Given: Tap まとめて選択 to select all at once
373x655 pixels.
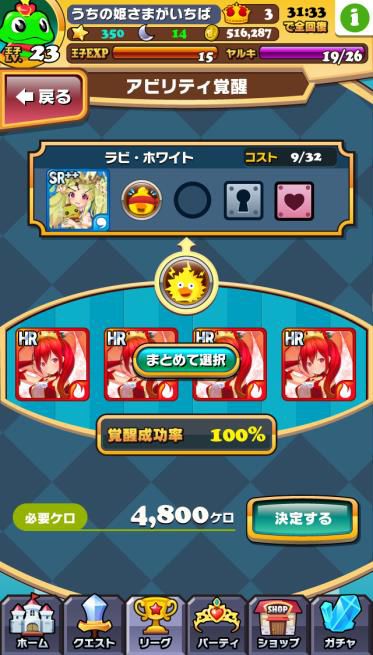Looking at the screenshot, I should coord(186,361).
